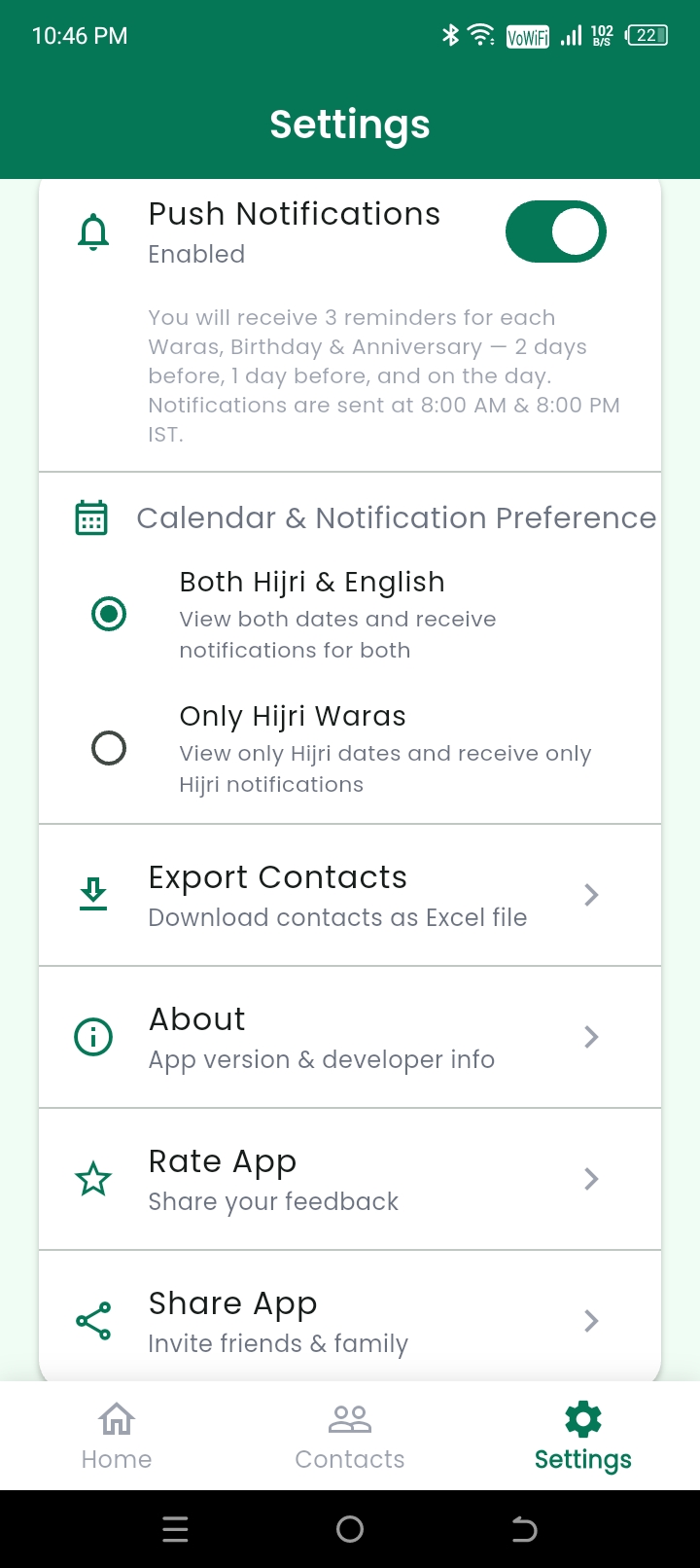The width and height of the screenshot is (700, 1568).
Task: Tap the Settings tab in bottom navigation
Action: [x=582, y=1436]
